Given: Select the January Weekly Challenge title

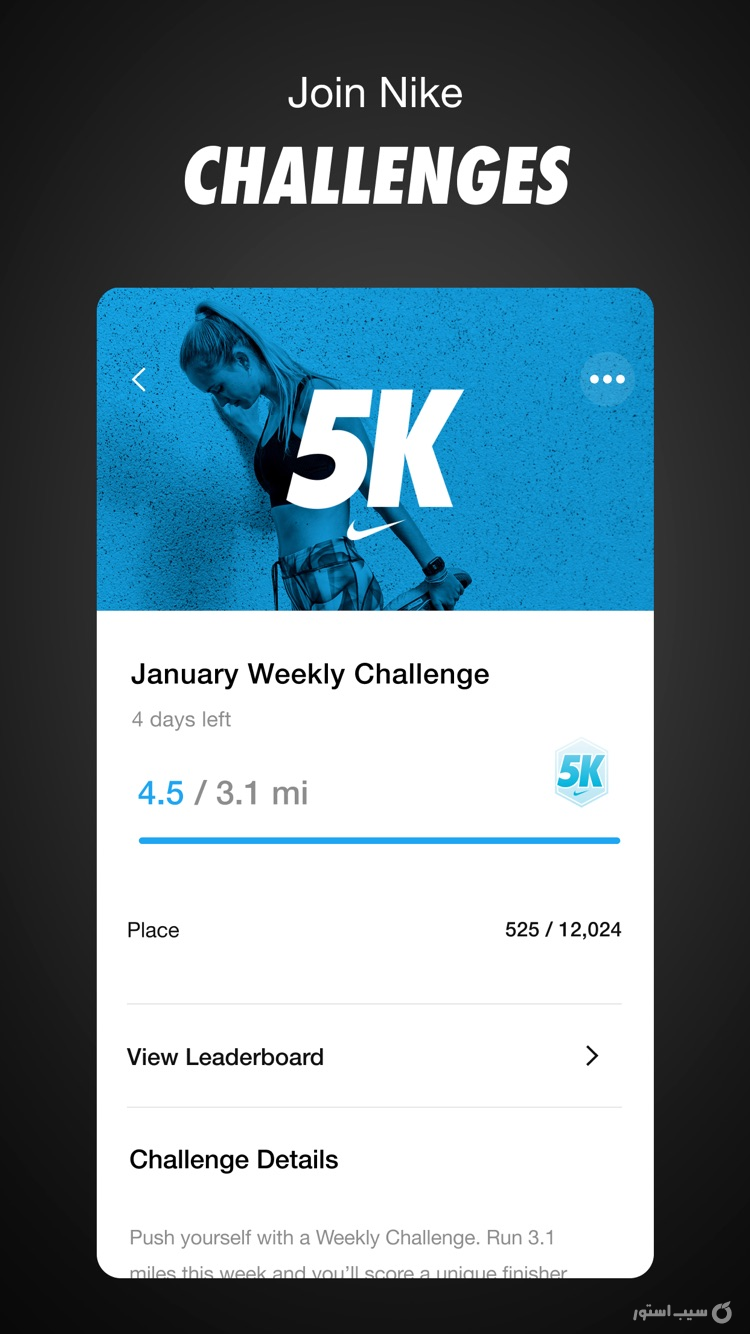Looking at the screenshot, I should [x=309, y=674].
